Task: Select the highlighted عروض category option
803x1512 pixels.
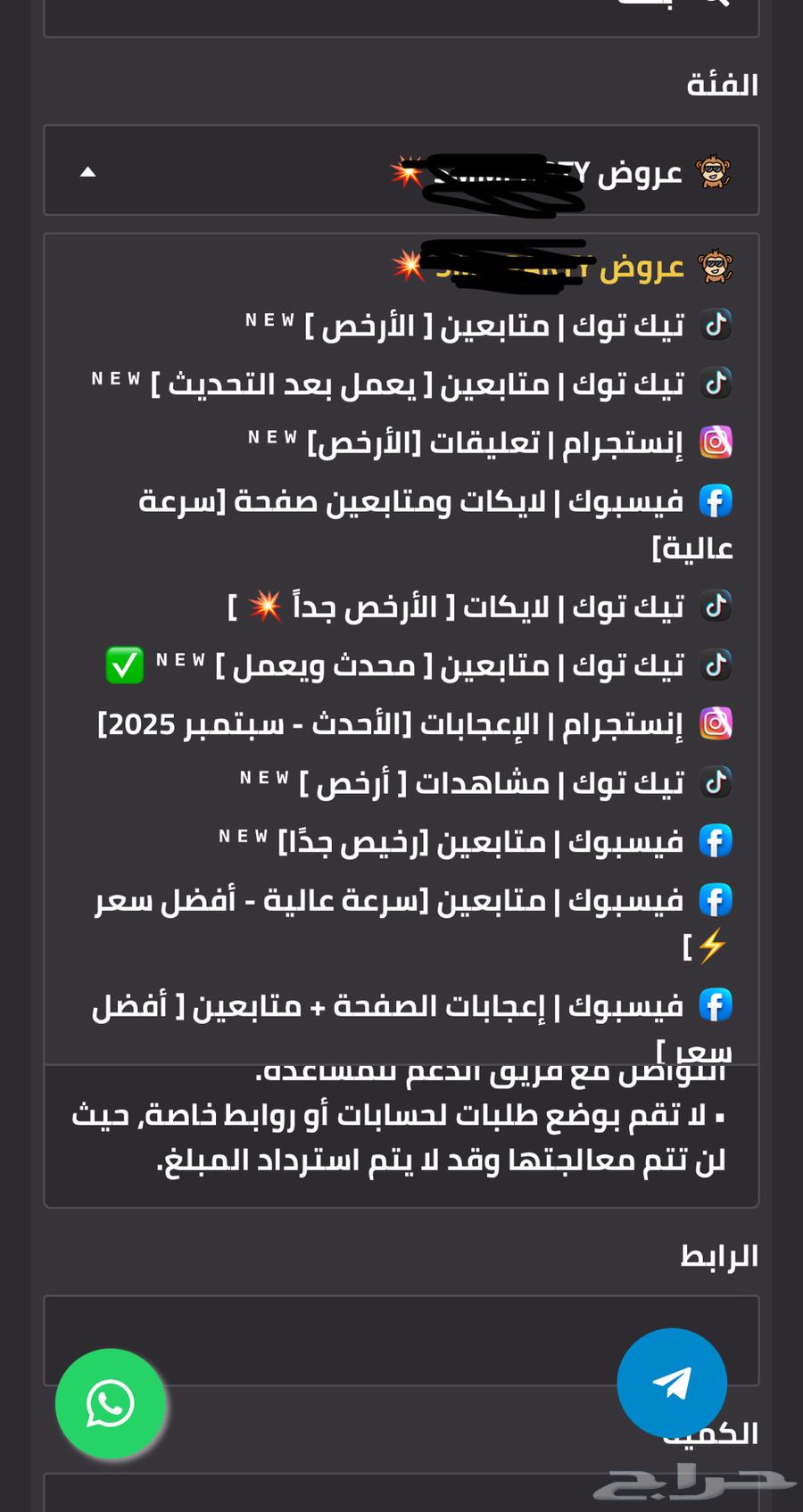Action: pyautogui.click(x=562, y=267)
